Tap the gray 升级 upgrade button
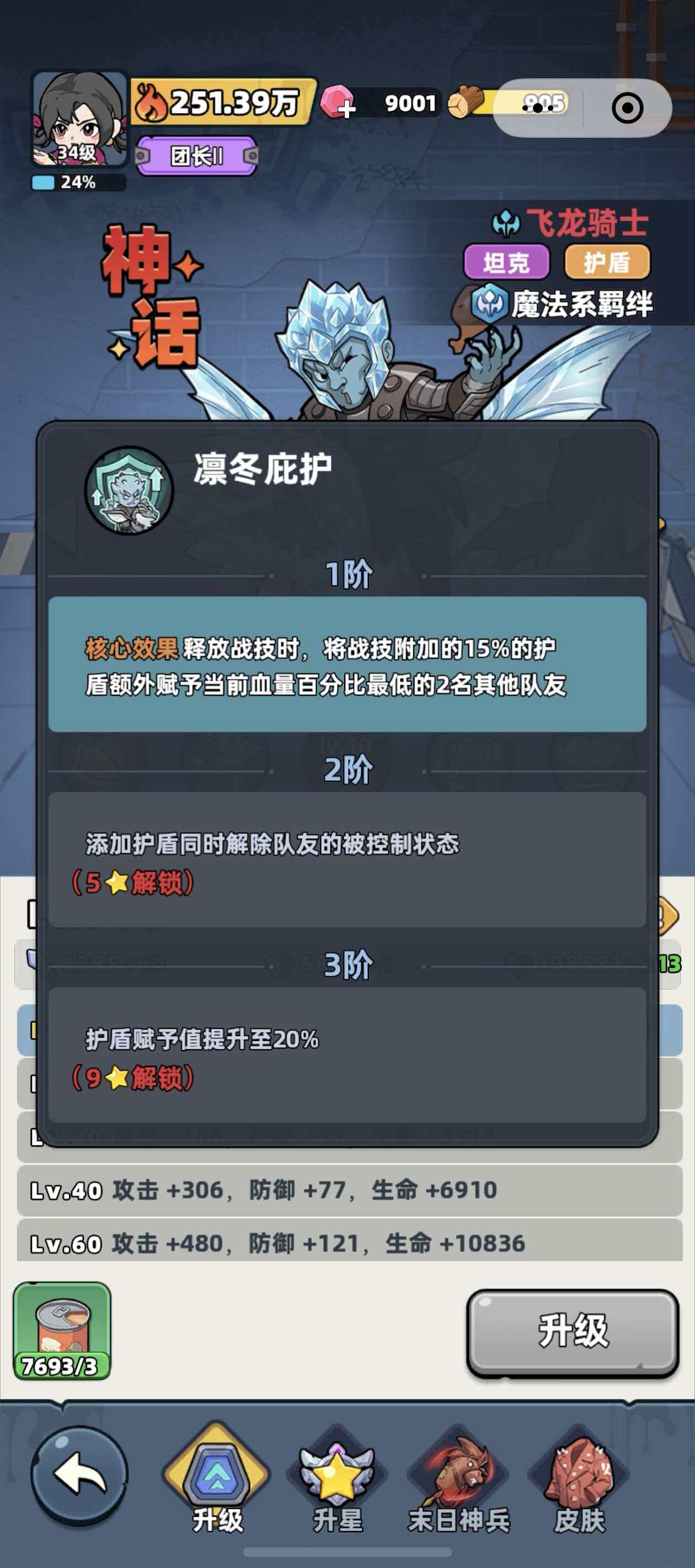The image size is (695, 1568). tap(572, 1333)
